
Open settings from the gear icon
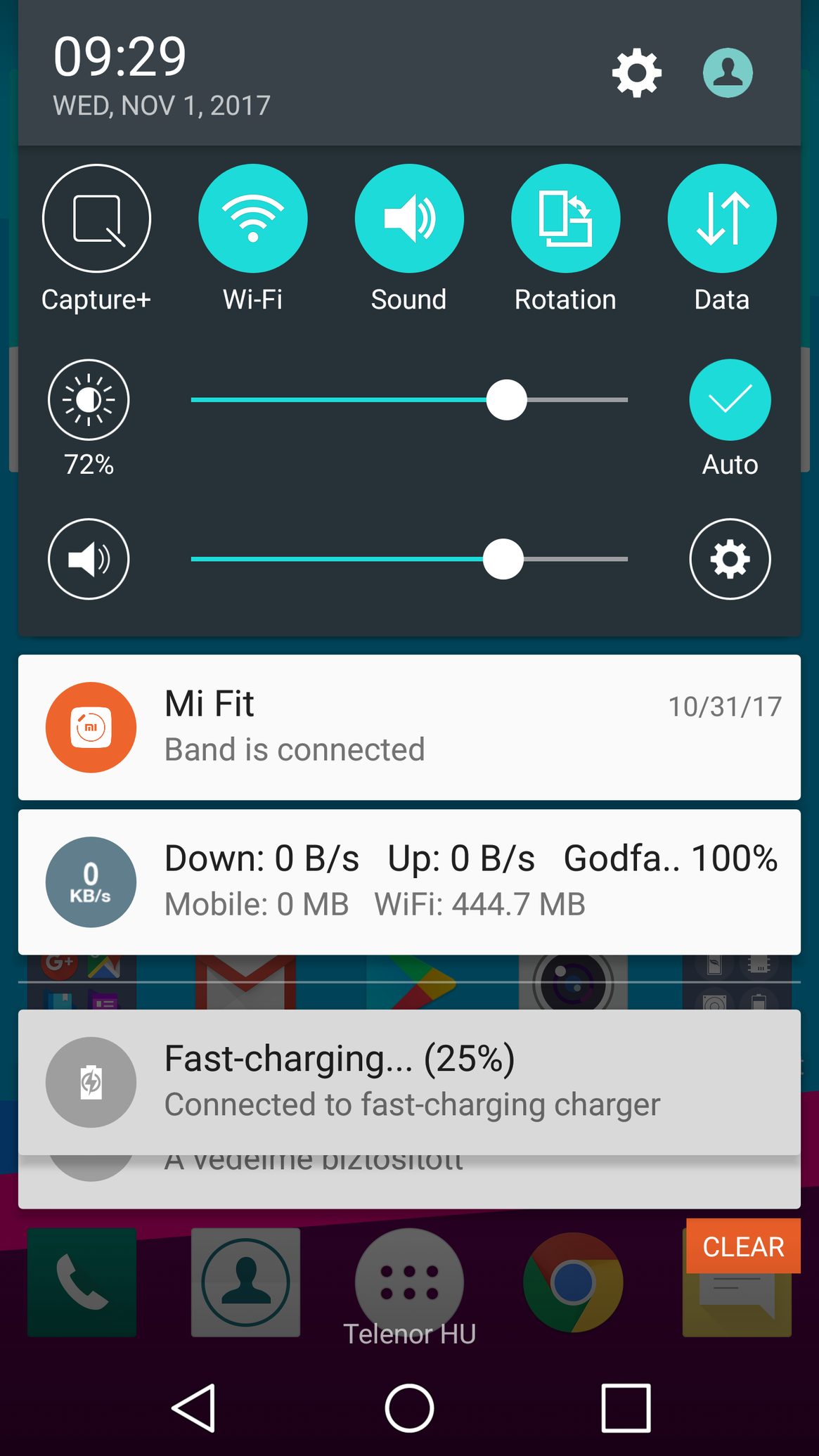637,72
